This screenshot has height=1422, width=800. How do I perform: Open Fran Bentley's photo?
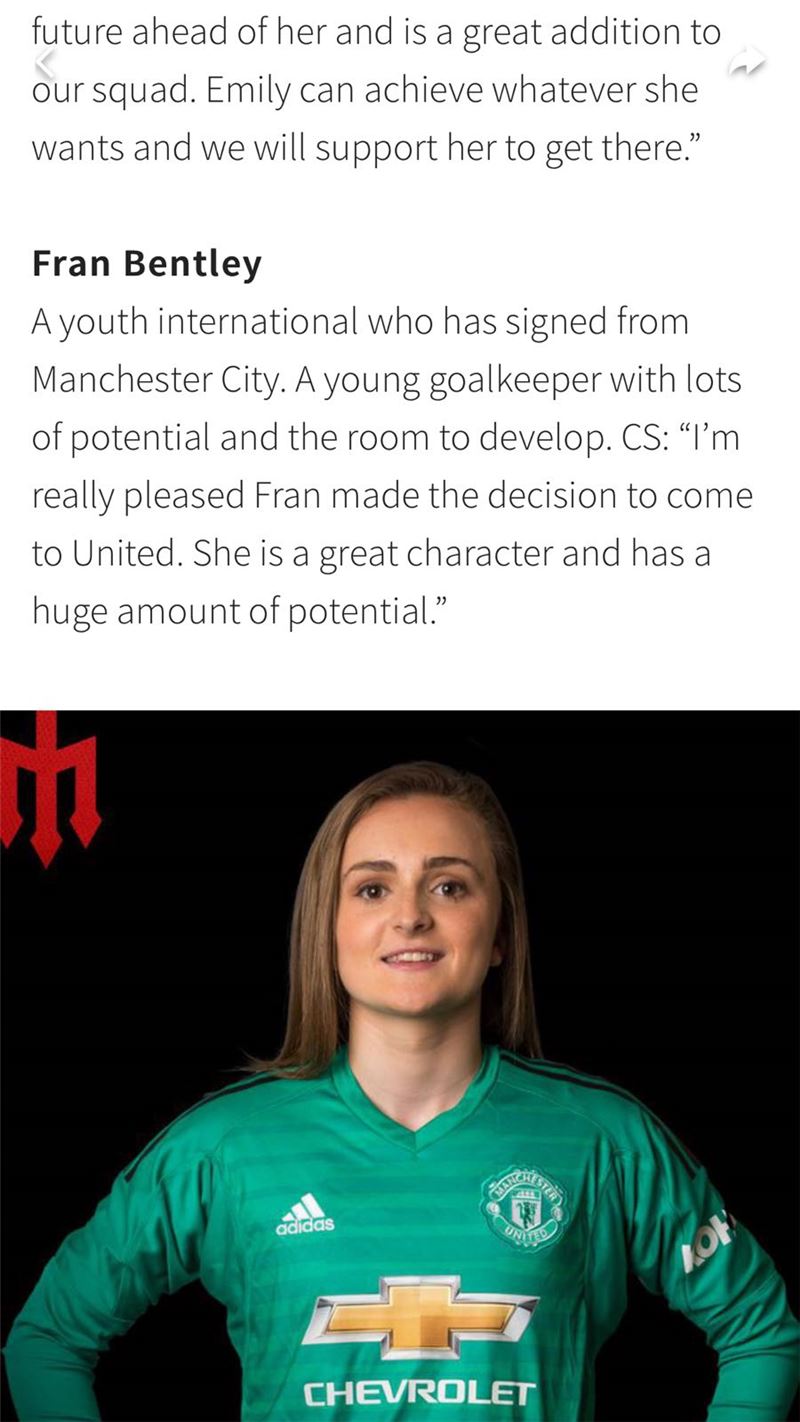(x=400, y=1066)
